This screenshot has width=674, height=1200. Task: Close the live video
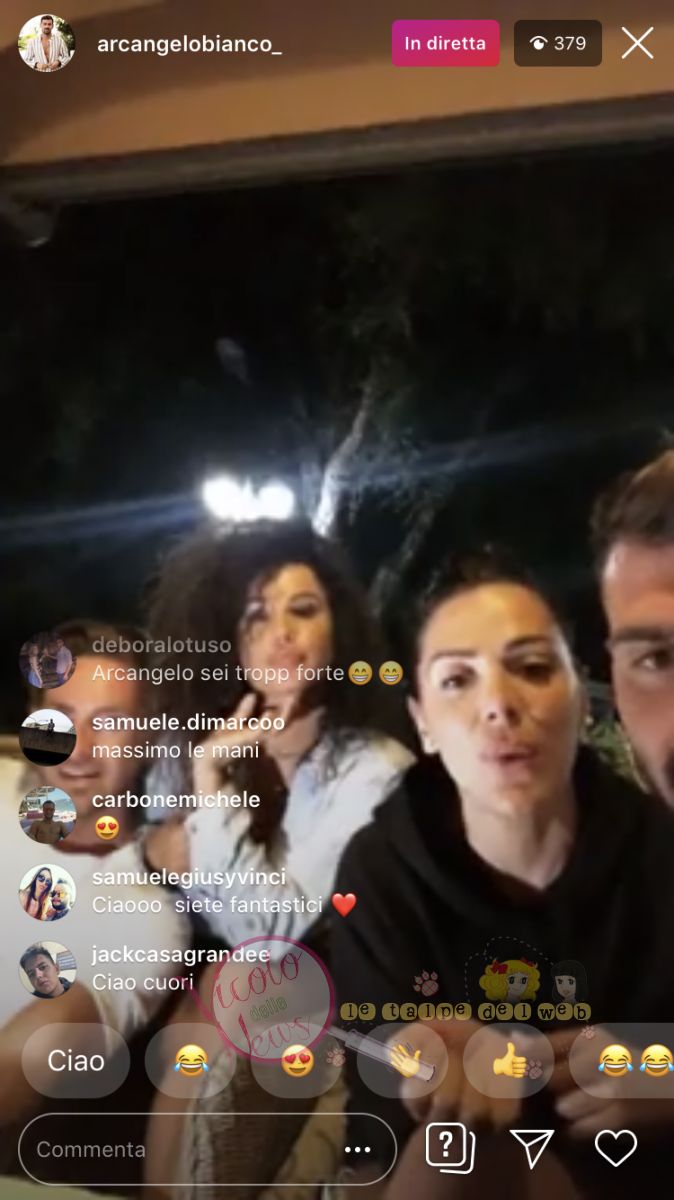click(637, 43)
